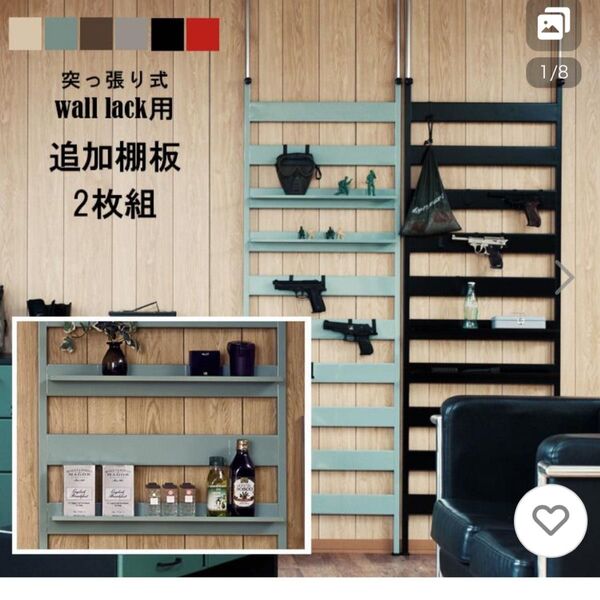Add this wall rack shelf to favorites

[551, 520]
